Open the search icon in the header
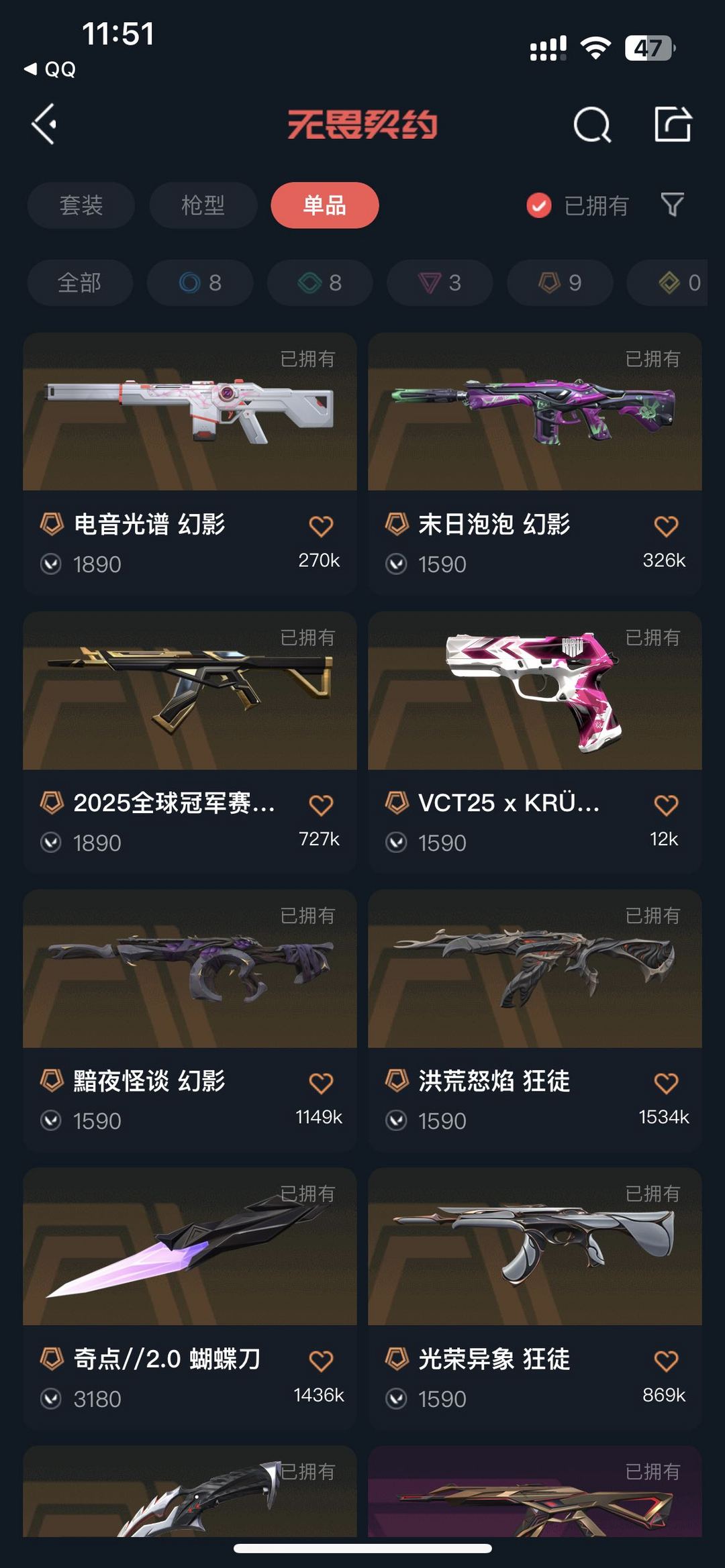Image resolution: width=725 pixels, height=1568 pixels. pos(592,125)
